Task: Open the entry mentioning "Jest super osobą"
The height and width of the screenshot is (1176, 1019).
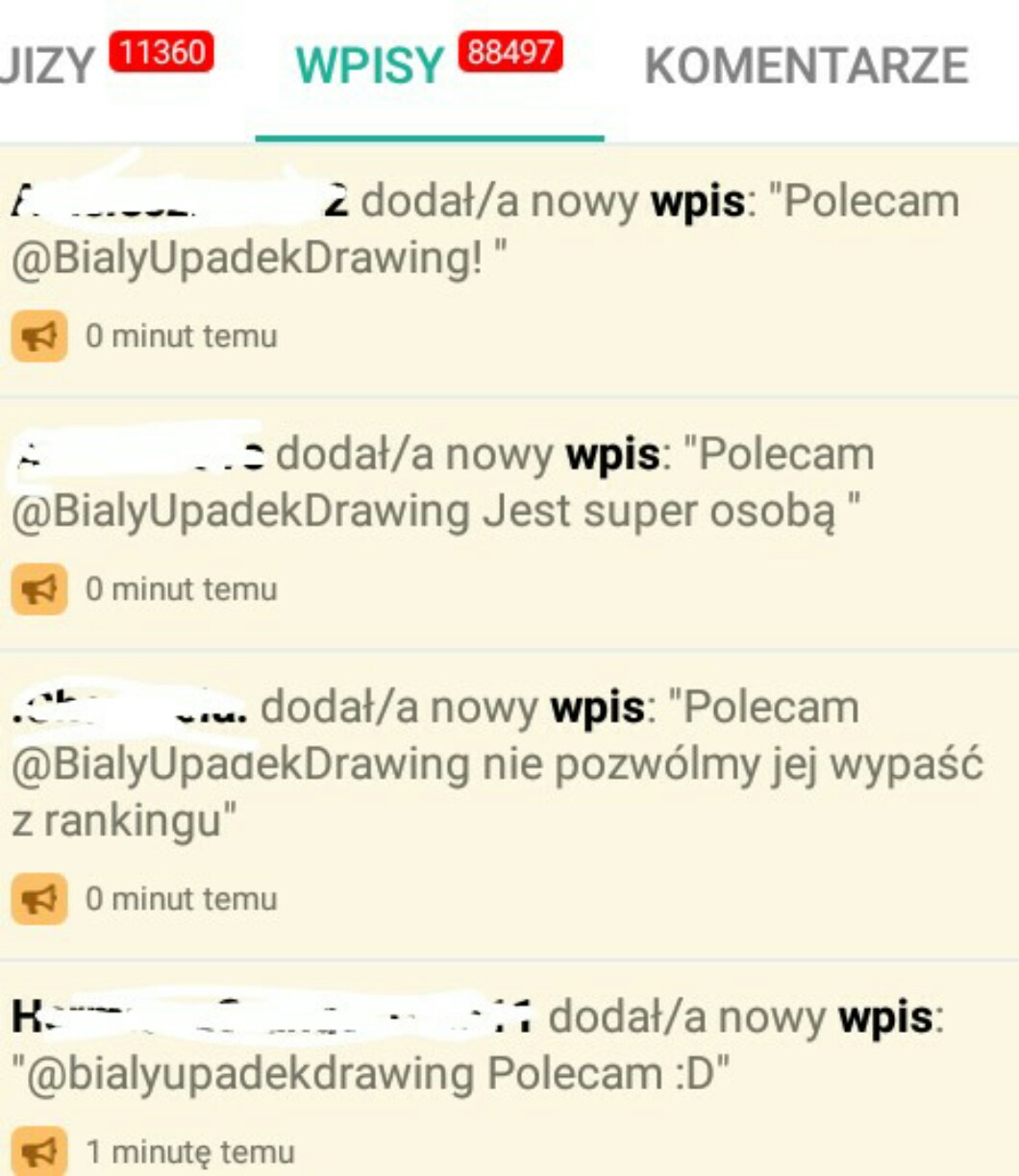Action: pos(509,523)
